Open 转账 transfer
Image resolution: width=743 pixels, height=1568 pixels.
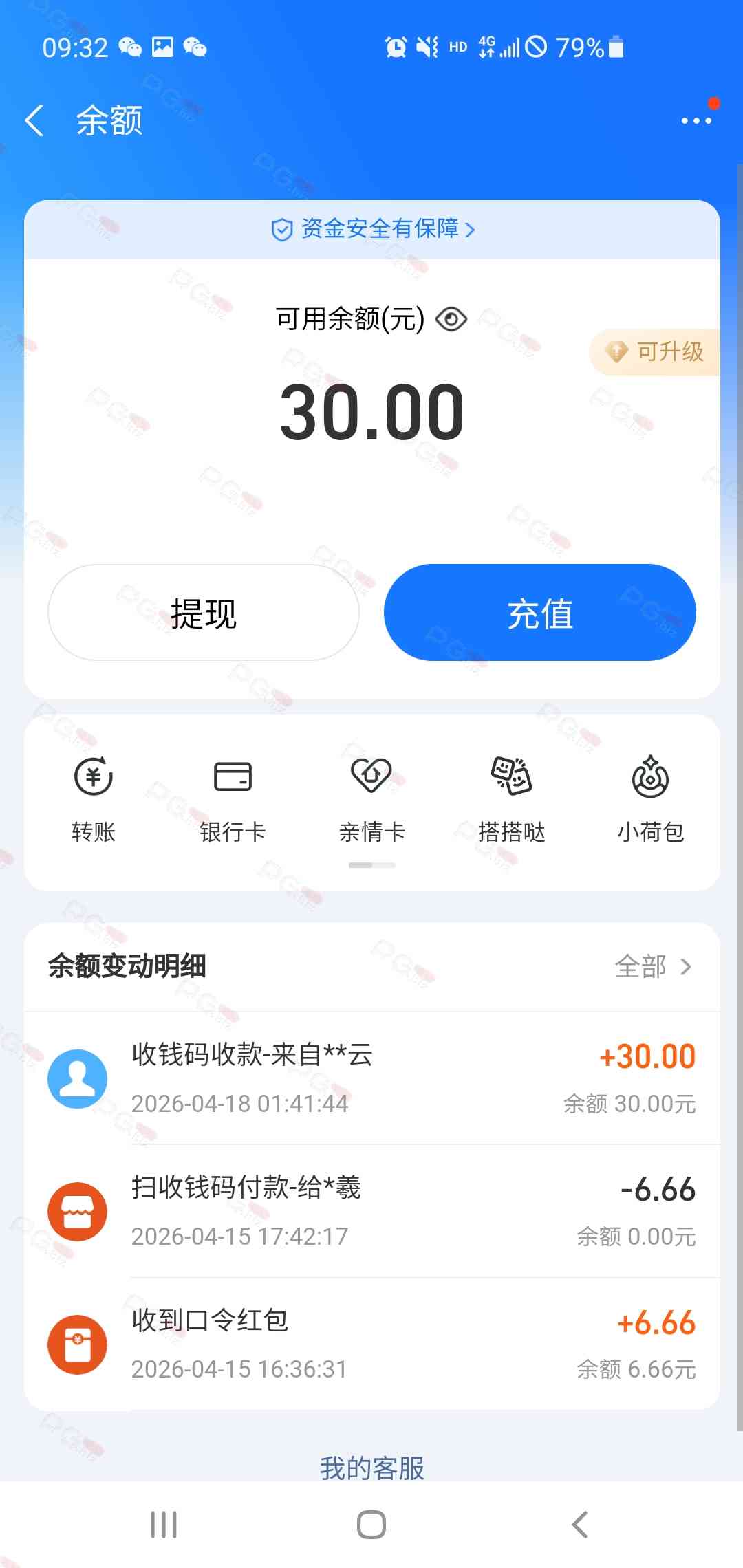click(x=94, y=801)
